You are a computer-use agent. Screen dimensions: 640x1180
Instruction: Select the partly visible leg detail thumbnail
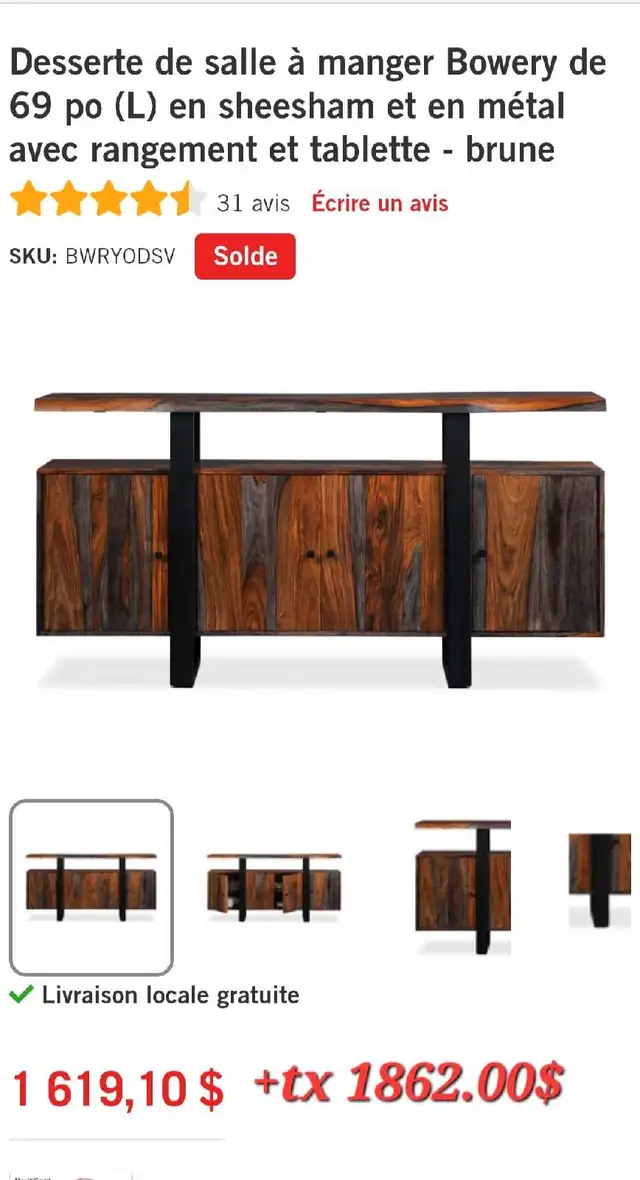pos(600,880)
